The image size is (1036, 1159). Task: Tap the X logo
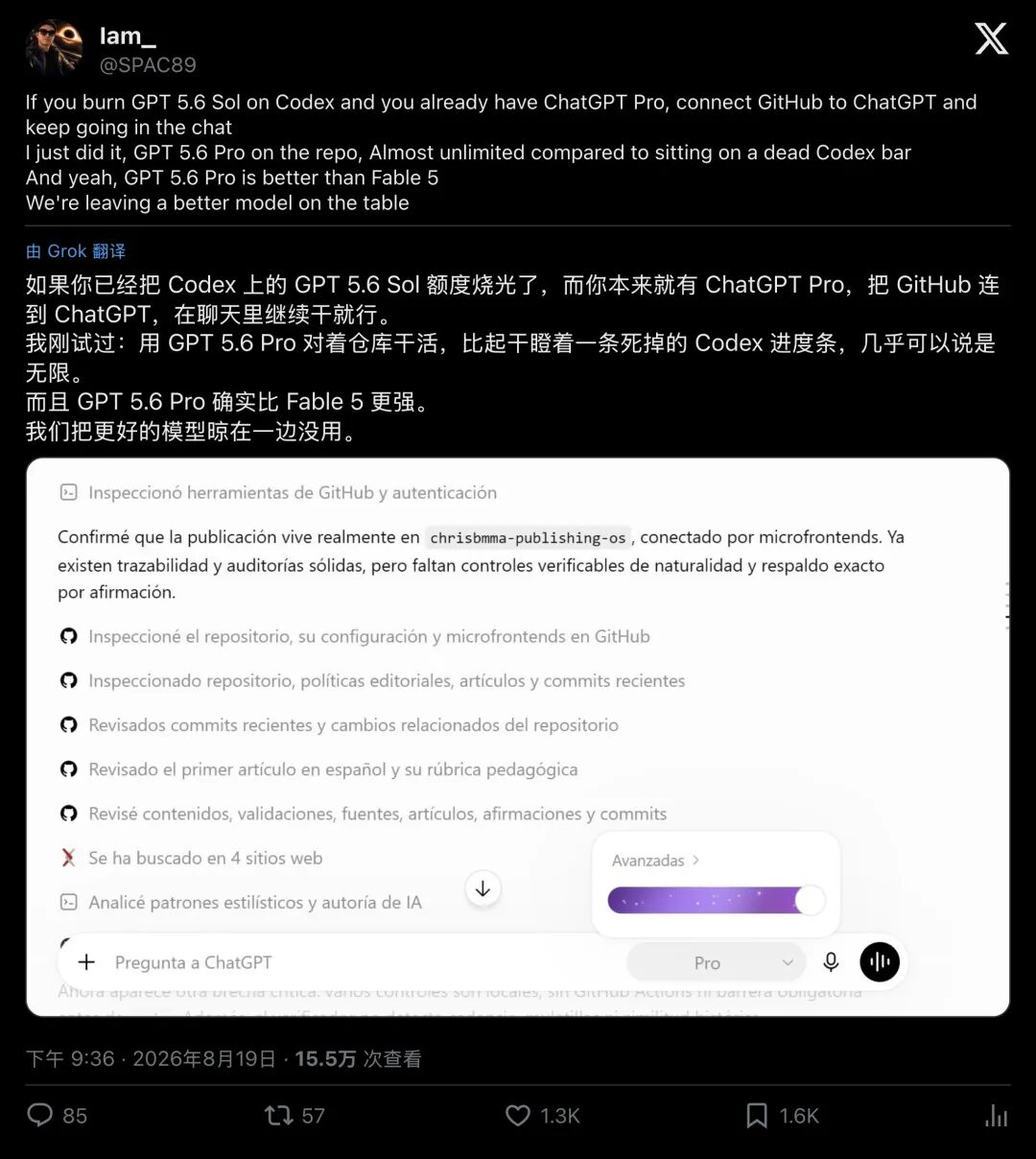(x=991, y=38)
